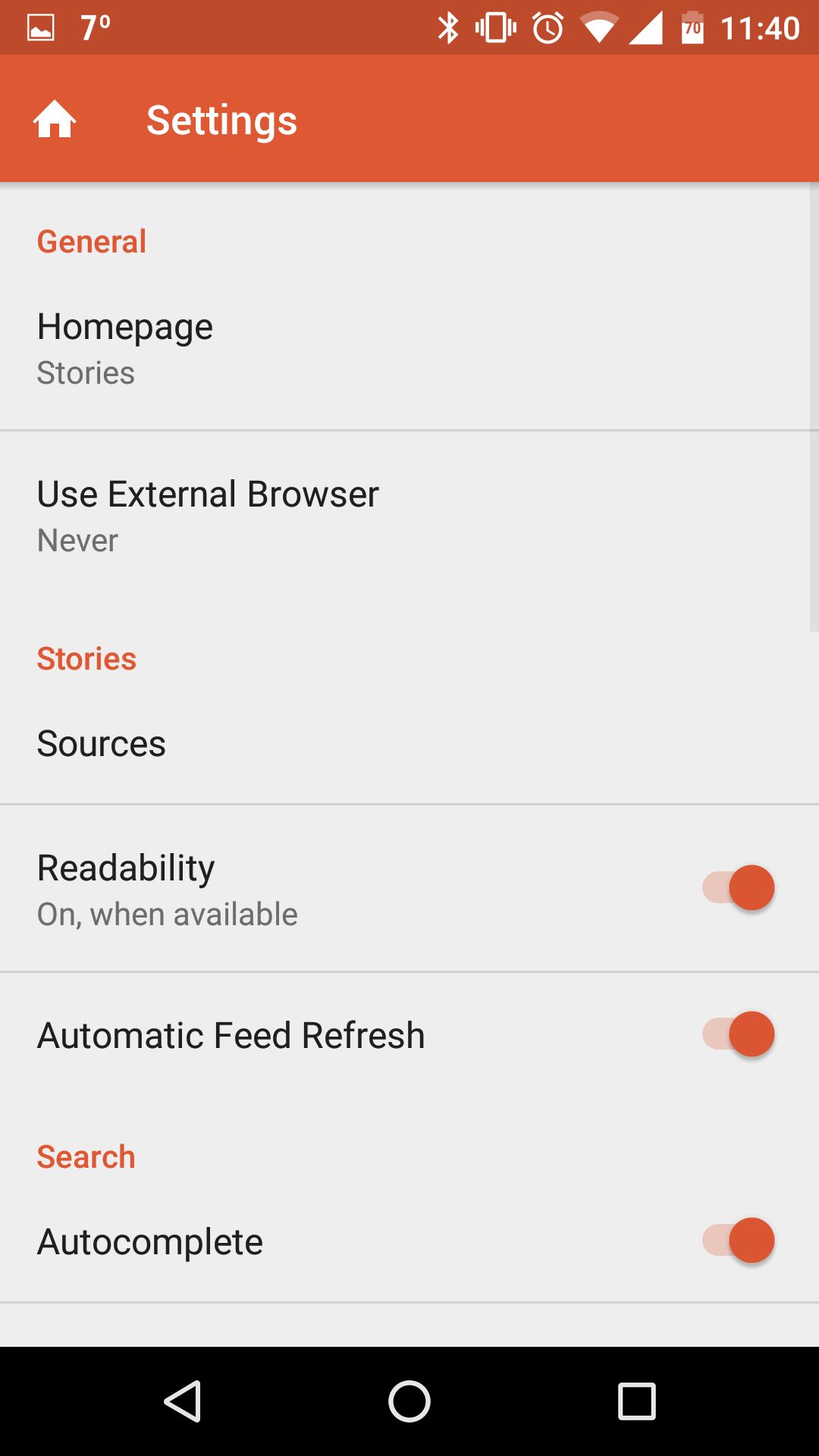Open the Sources setting

coord(409,743)
